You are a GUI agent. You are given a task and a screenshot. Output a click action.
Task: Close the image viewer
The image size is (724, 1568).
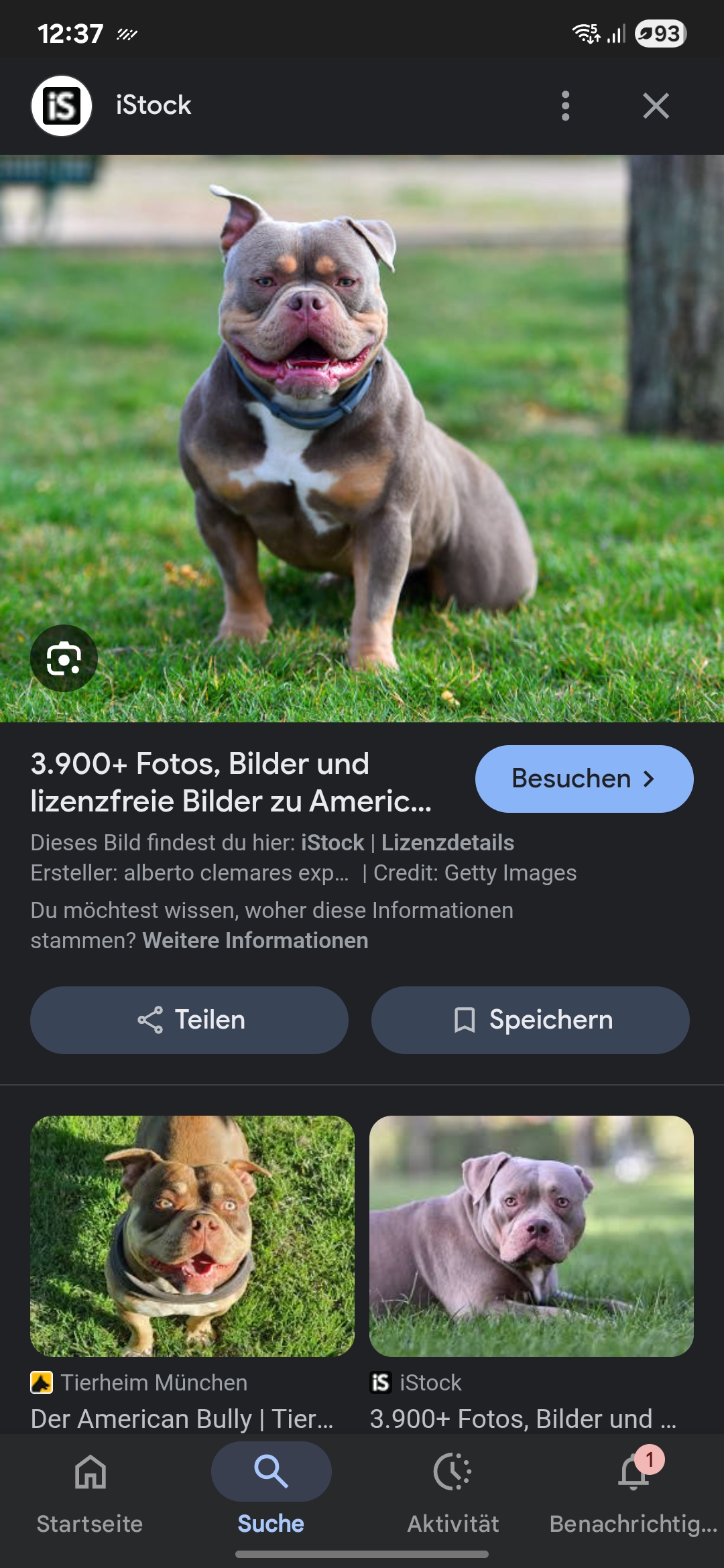656,106
